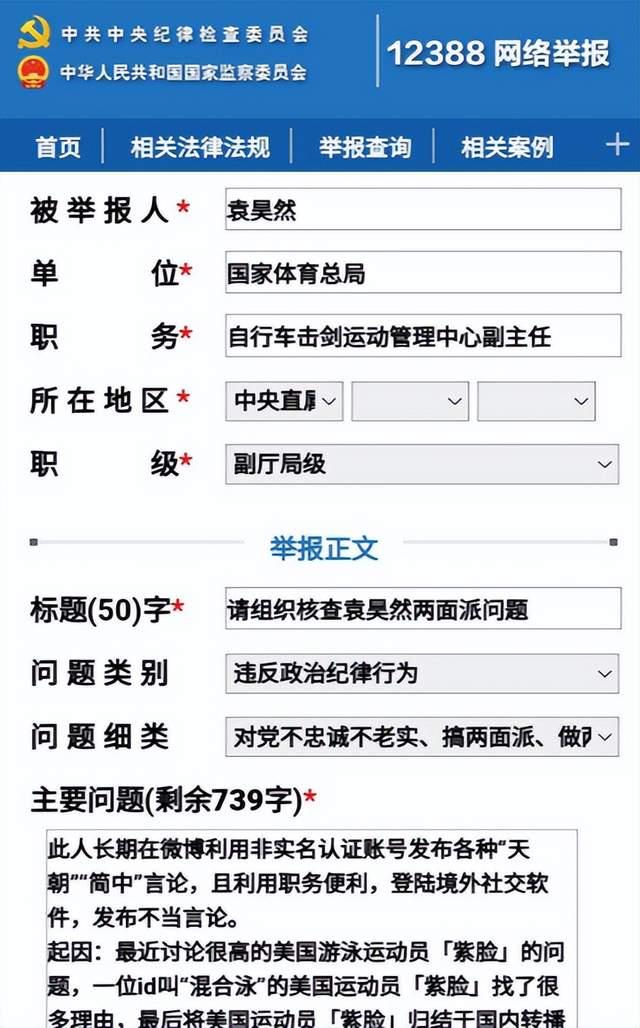Open the second 所在地区 dropdown

[x=410, y=401]
